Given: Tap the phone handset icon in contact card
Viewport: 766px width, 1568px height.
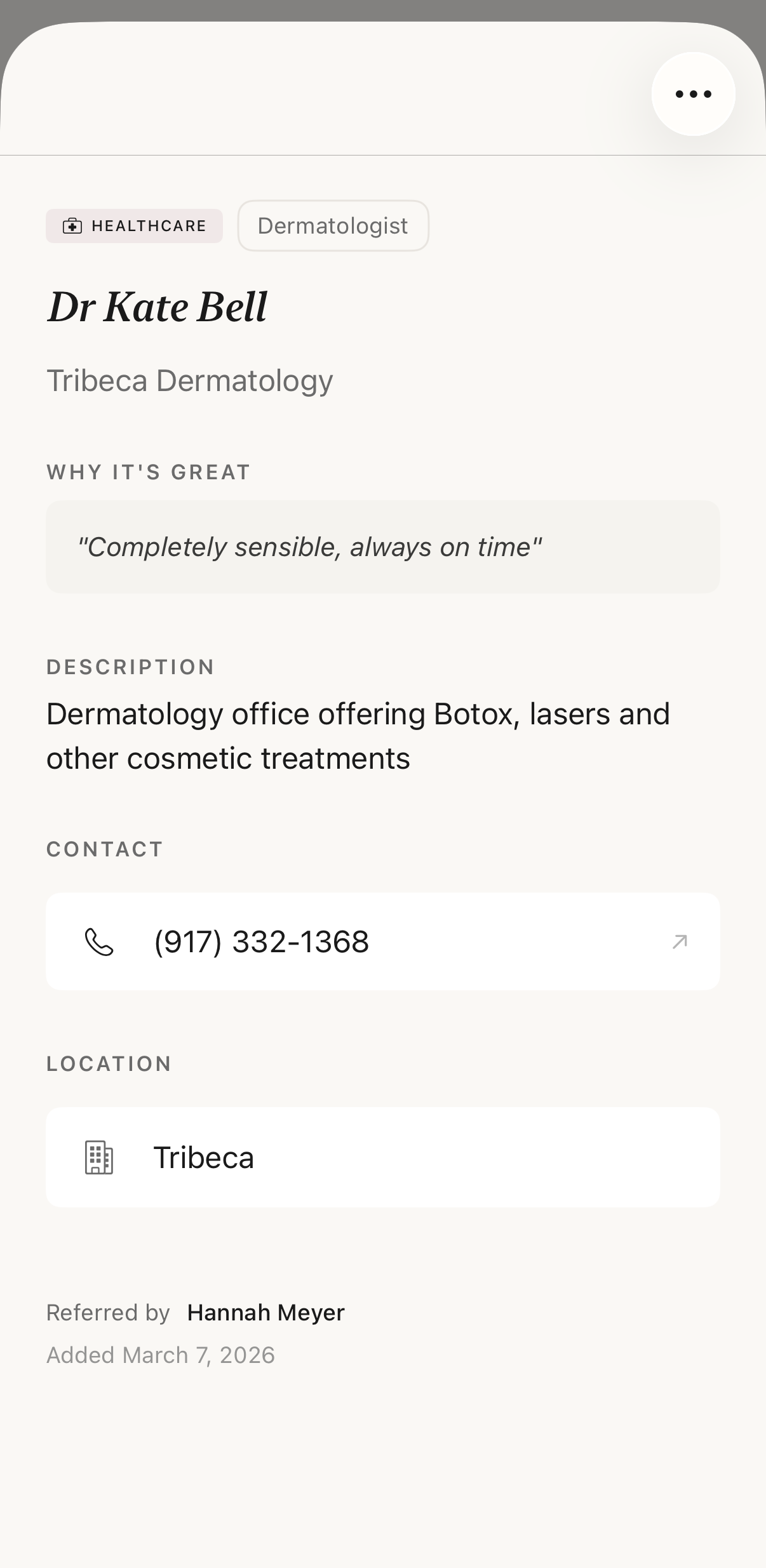Looking at the screenshot, I should pos(100,941).
